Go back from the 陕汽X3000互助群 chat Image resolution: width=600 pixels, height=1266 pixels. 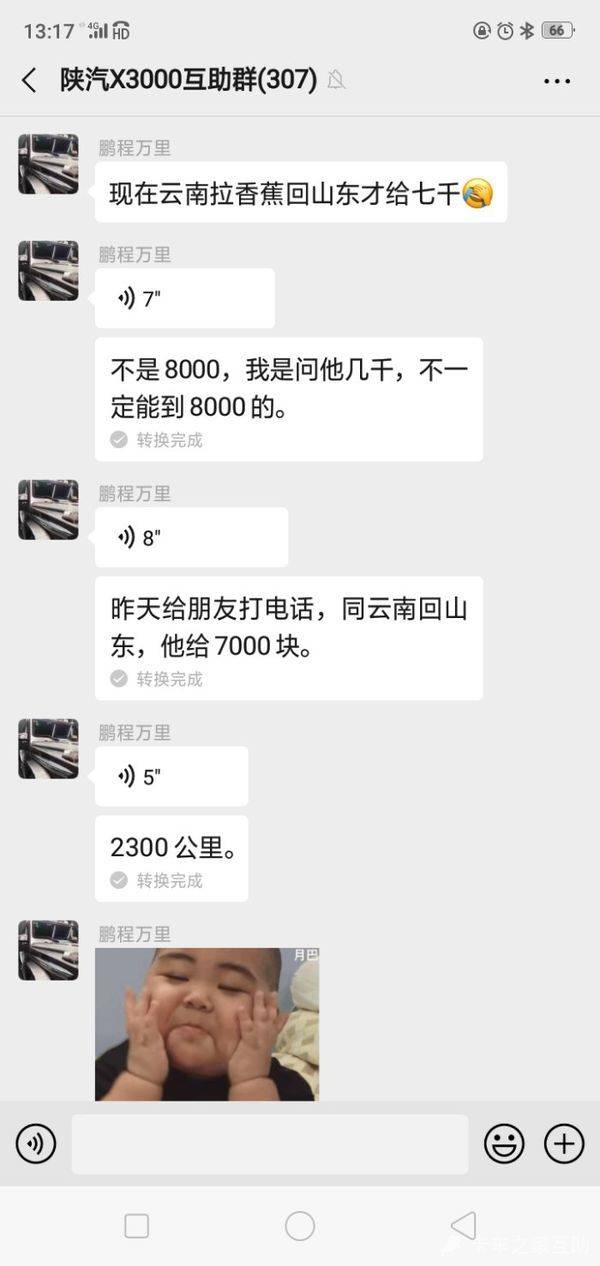29,81
